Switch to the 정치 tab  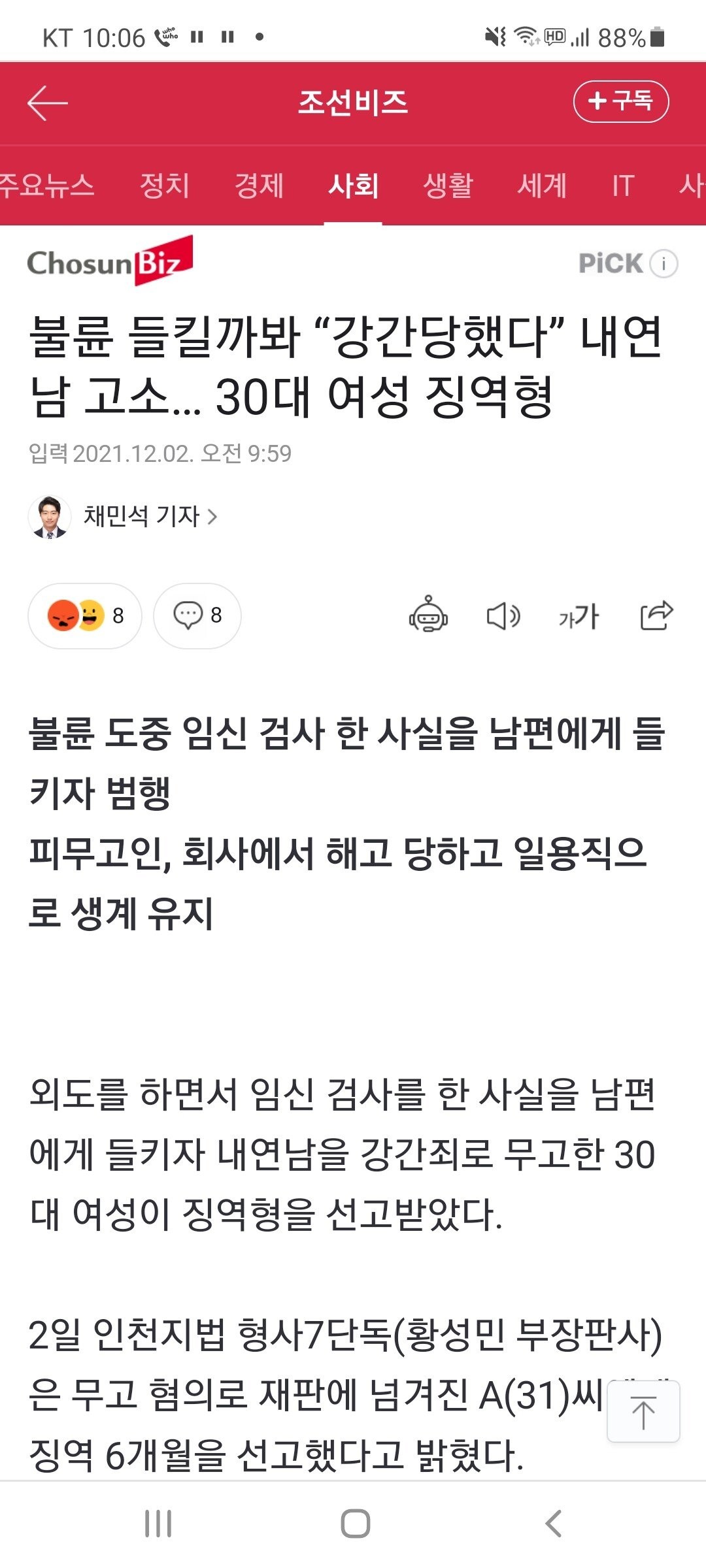coord(165,186)
